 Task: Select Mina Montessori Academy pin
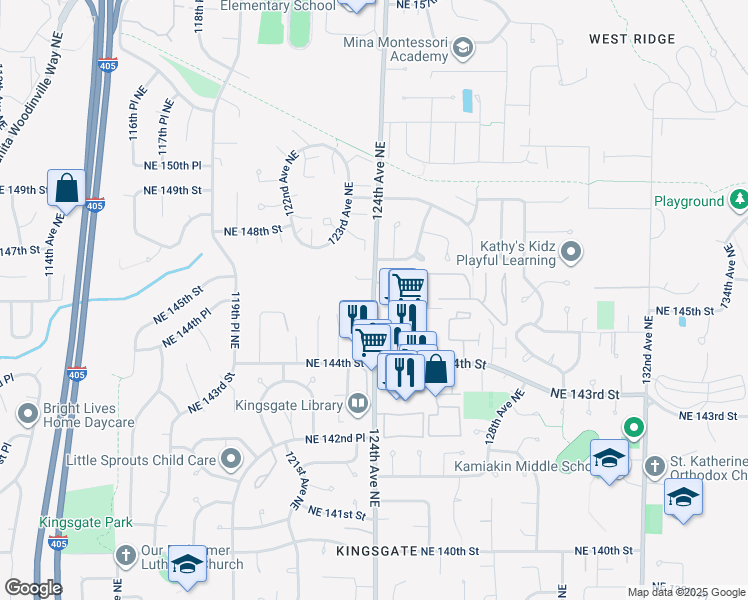click(x=463, y=49)
